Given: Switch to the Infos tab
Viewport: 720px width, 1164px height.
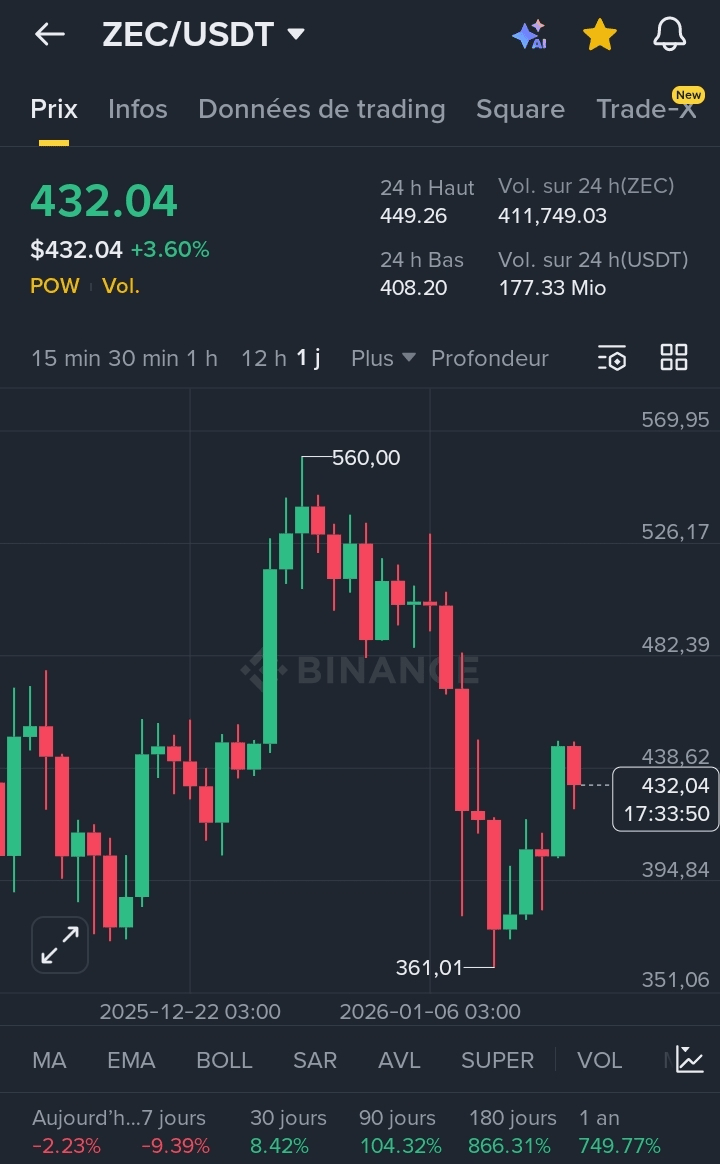Looking at the screenshot, I should 137,109.
